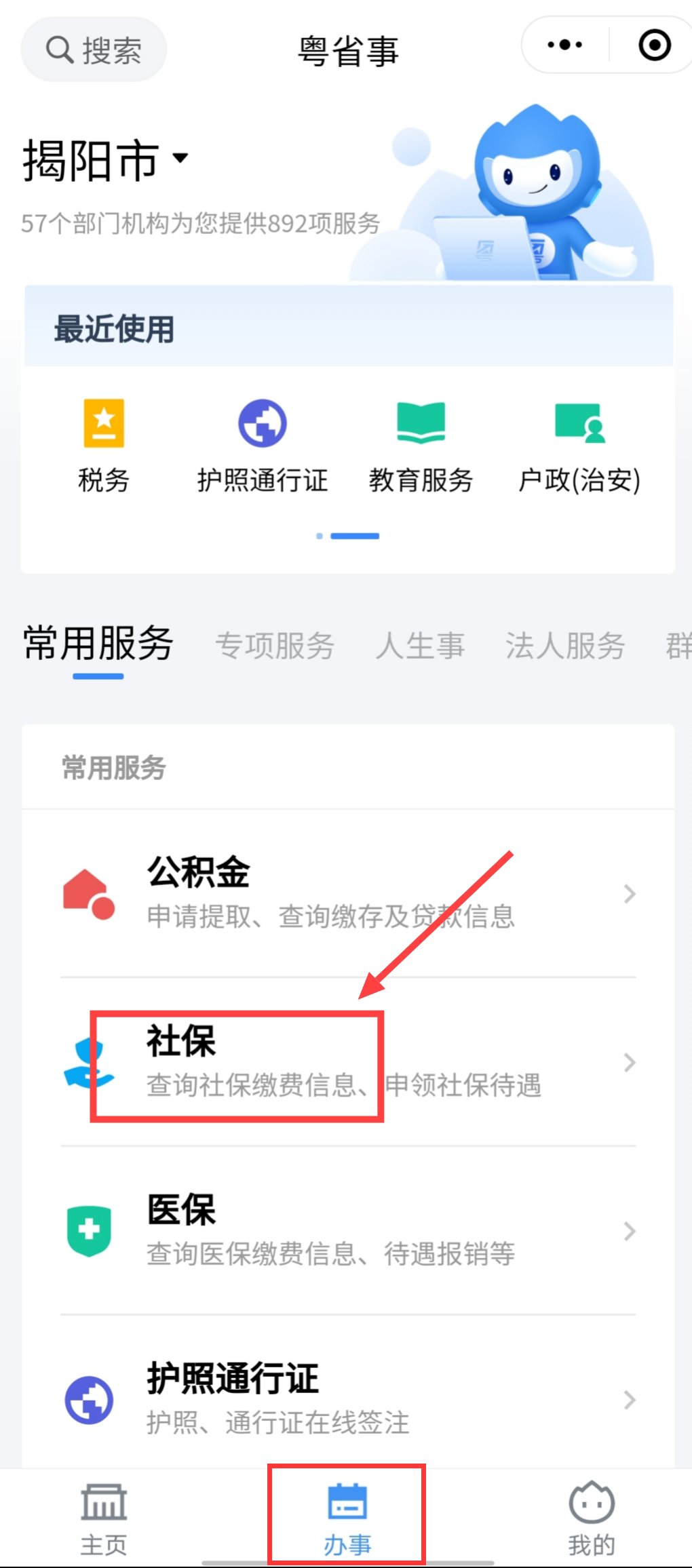
Task: Close the mini program with the circle icon
Action: pyautogui.click(x=654, y=45)
